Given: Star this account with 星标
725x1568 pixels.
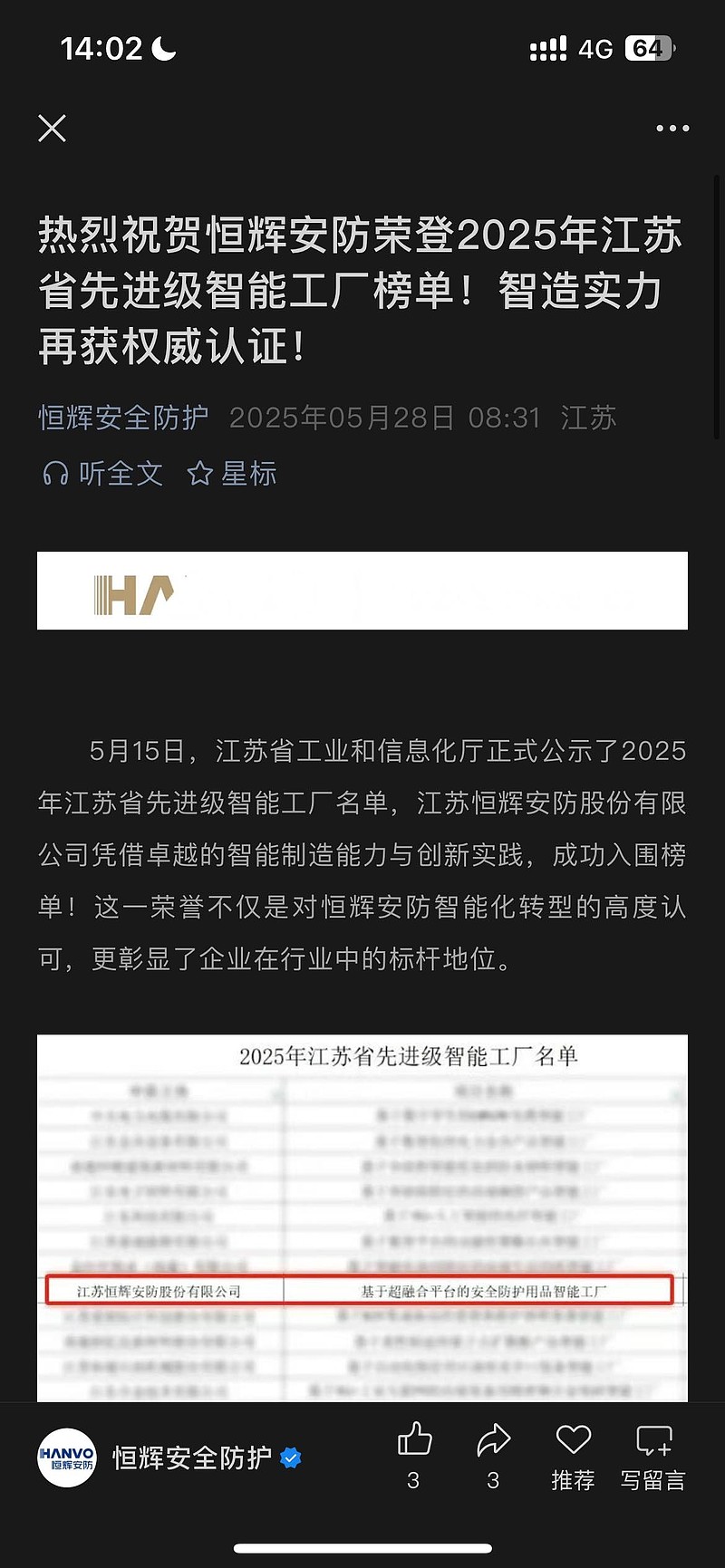Looking at the screenshot, I should (x=232, y=474).
